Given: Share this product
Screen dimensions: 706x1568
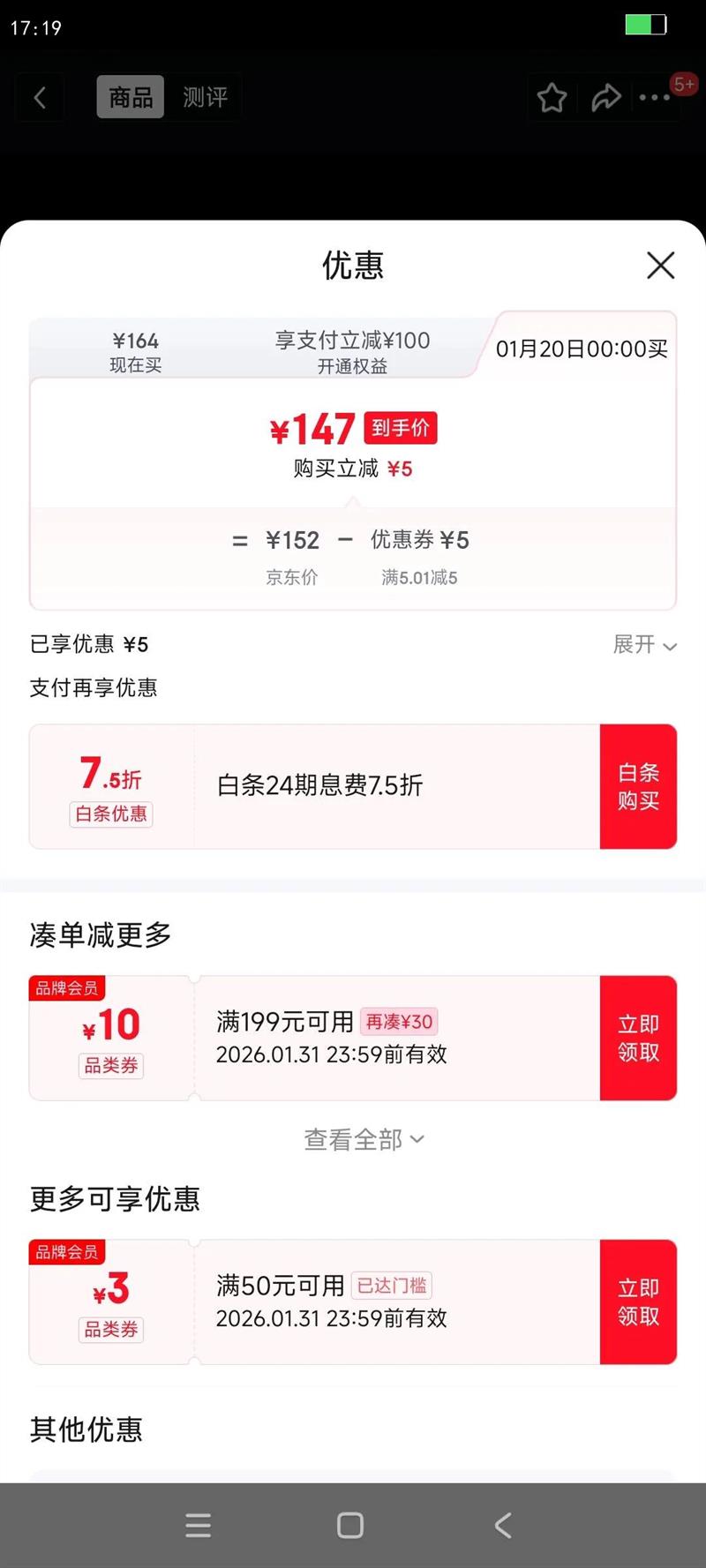Looking at the screenshot, I should pos(605,97).
